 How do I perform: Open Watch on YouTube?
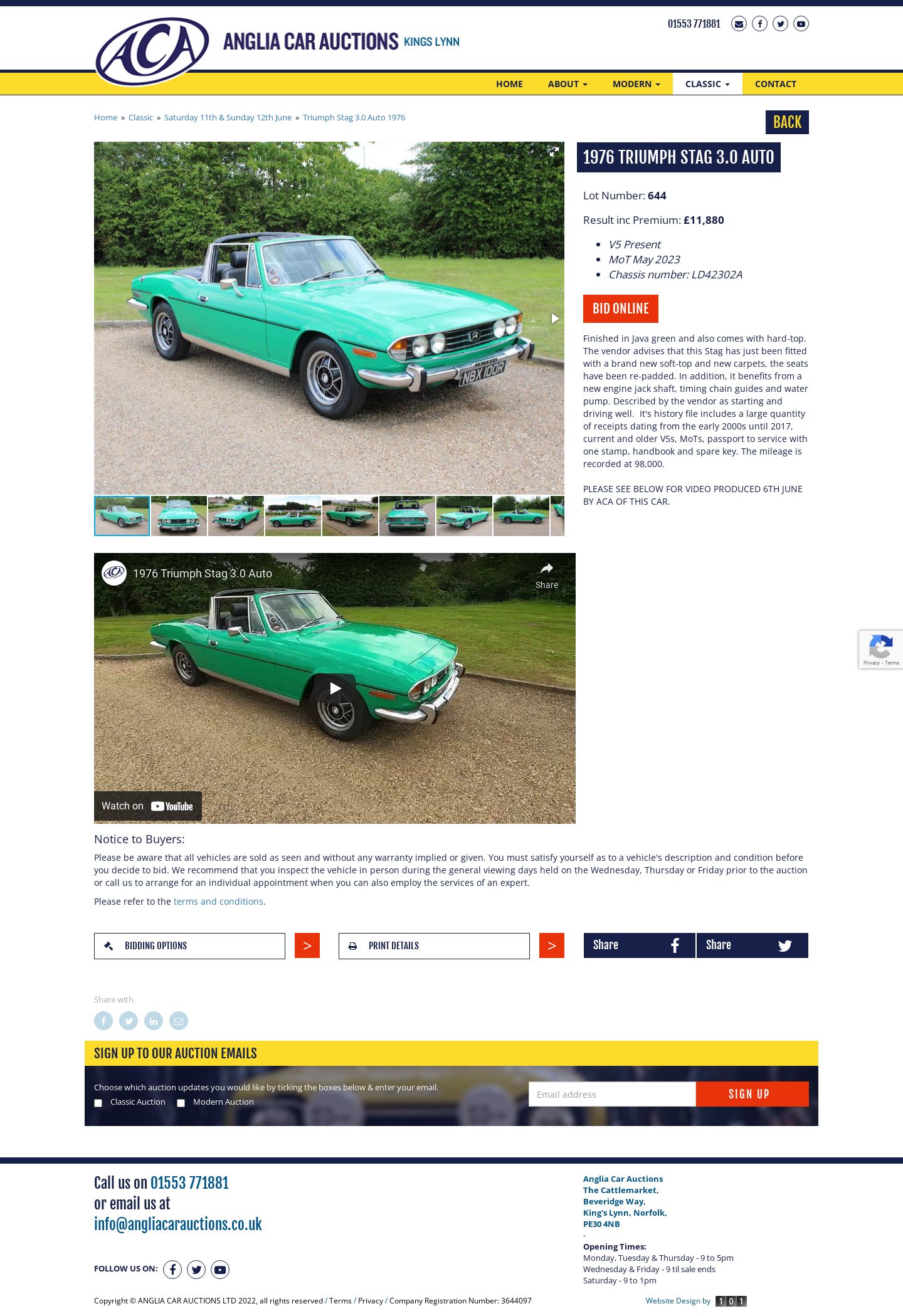[x=148, y=806]
